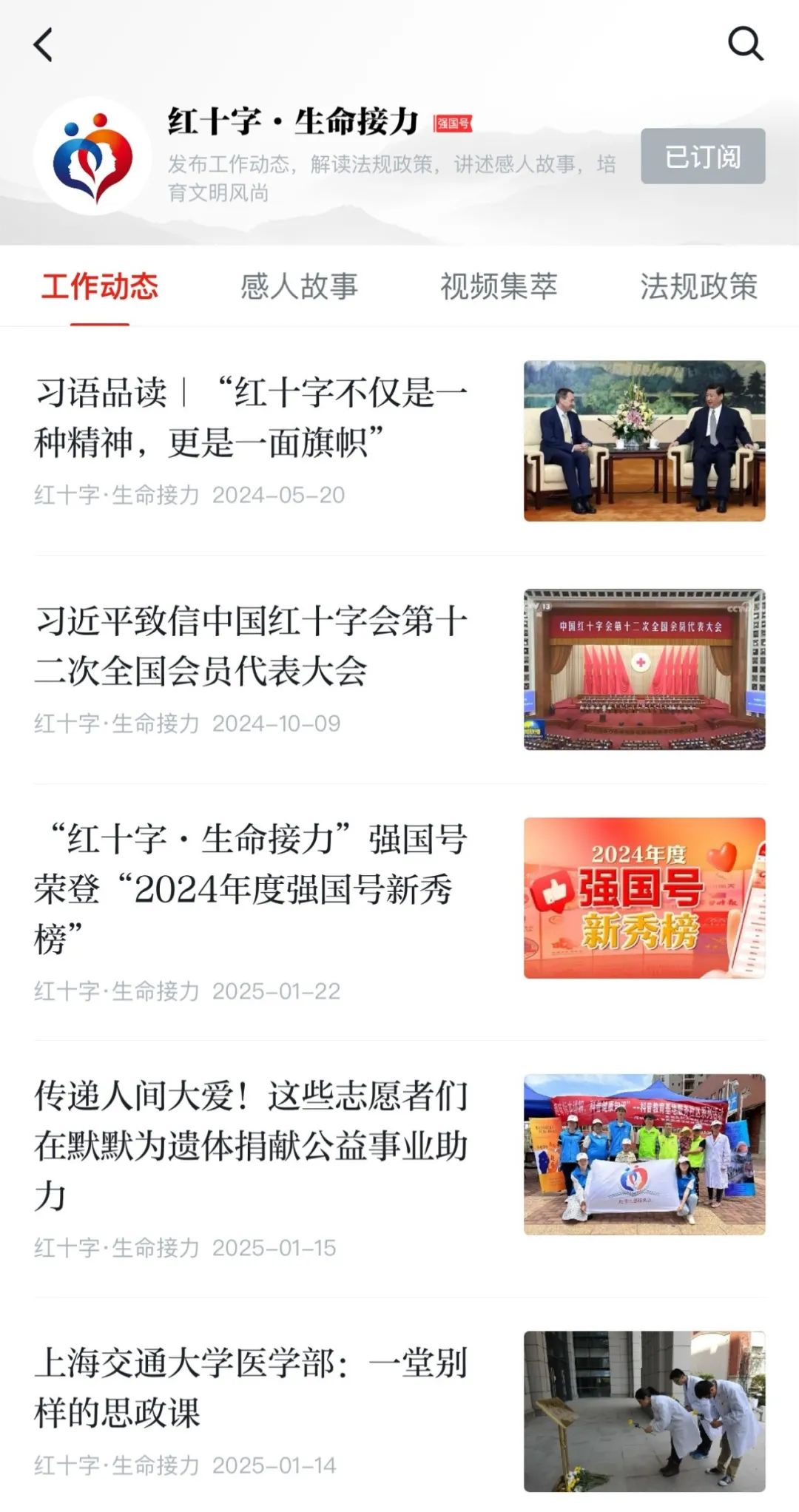Read 习近平致信中国红十字会第十二次全国会员代表大会
The image size is (799, 1512).
click(252, 645)
